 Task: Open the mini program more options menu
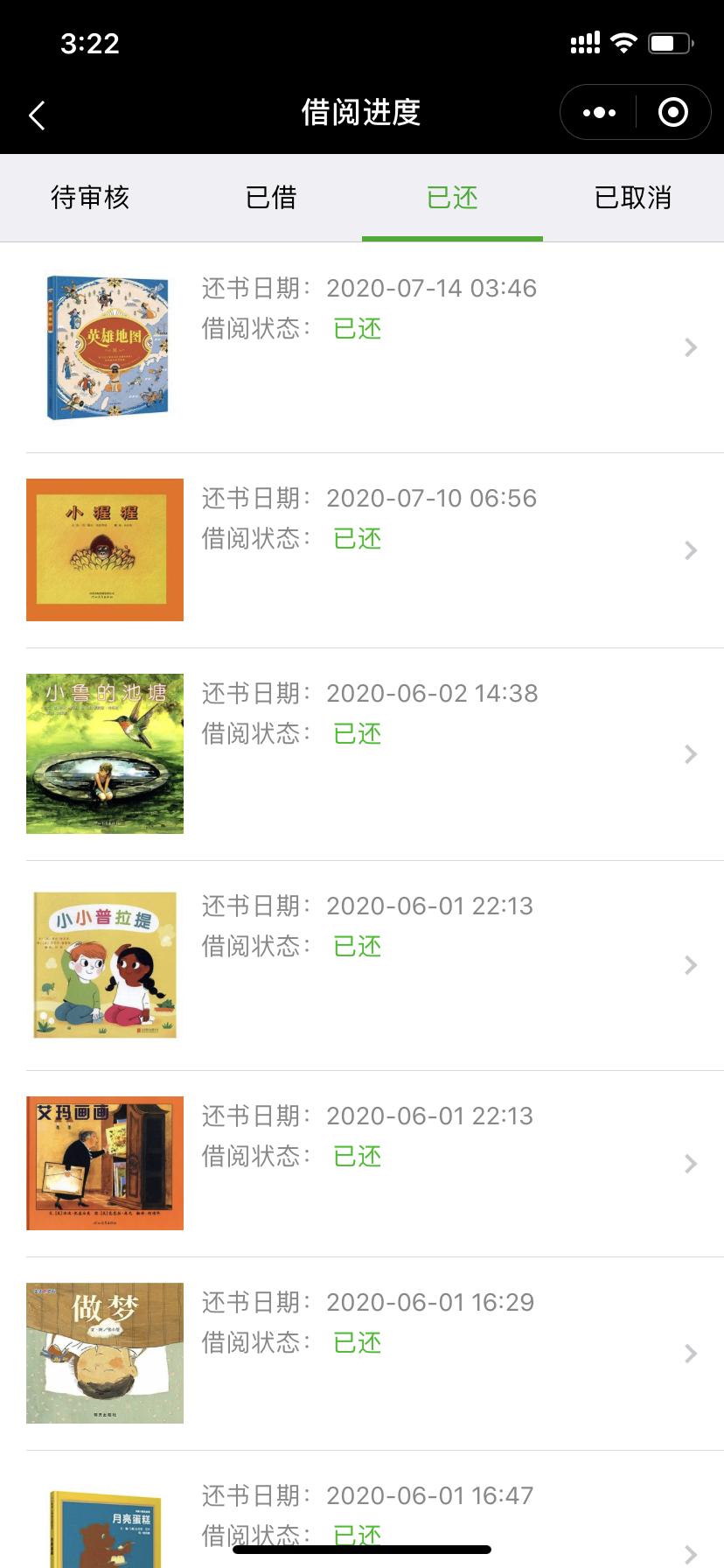[x=599, y=113]
